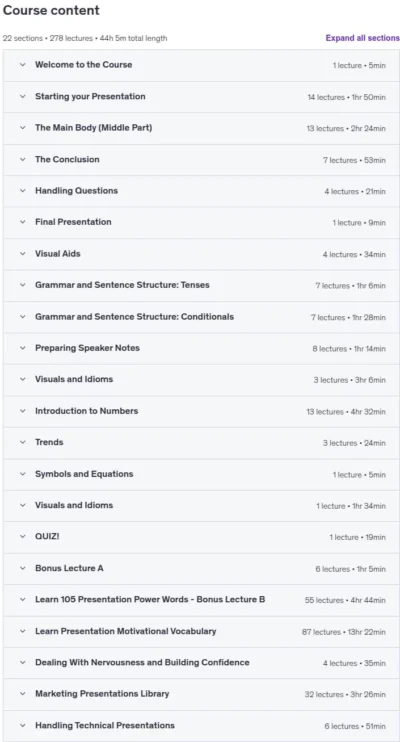Open the Symbols and Equations section
The height and width of the screenshot is (742, 400).
(x=201, y=474)
